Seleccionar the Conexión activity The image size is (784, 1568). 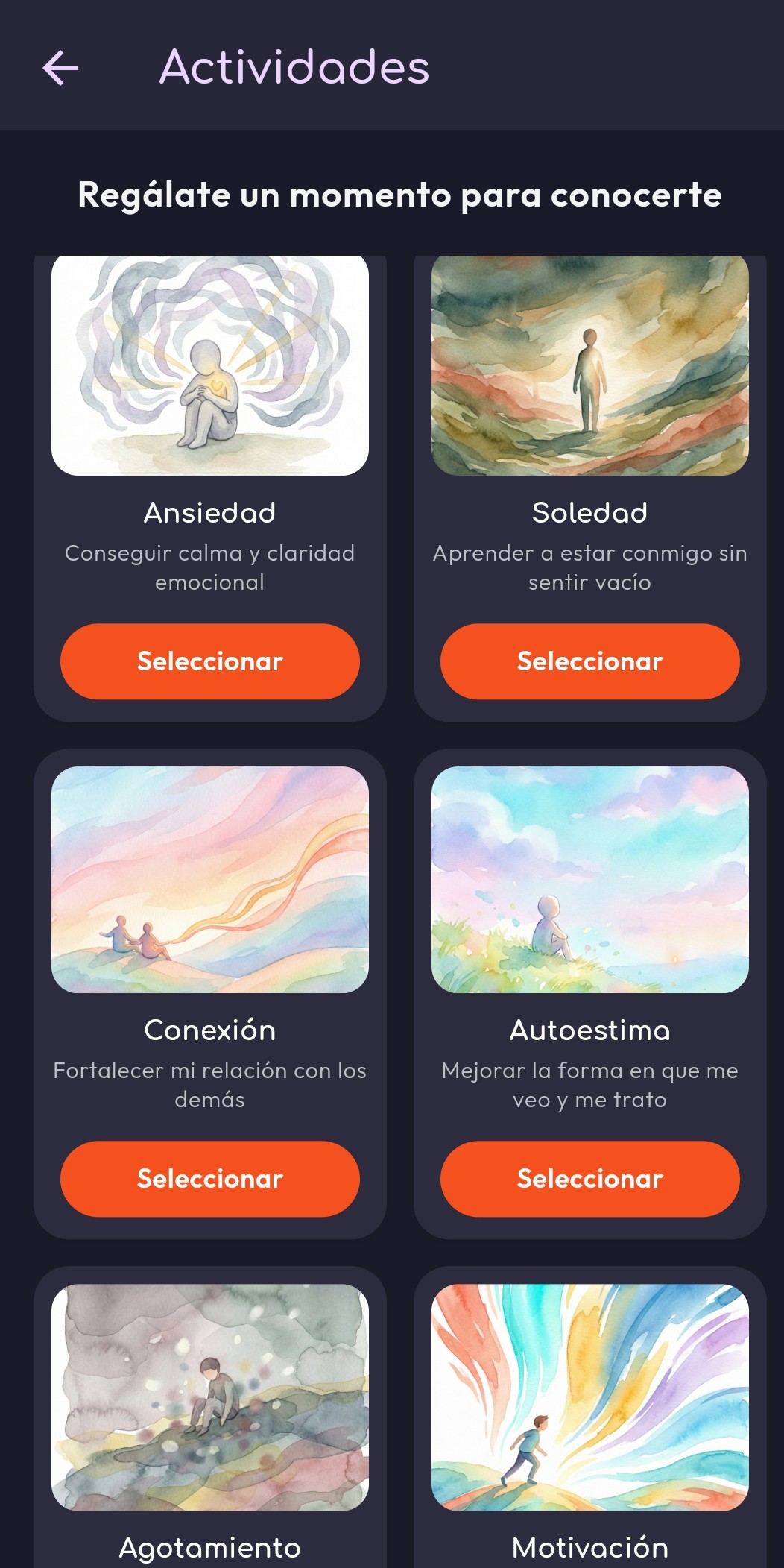tap(209, 1178)
